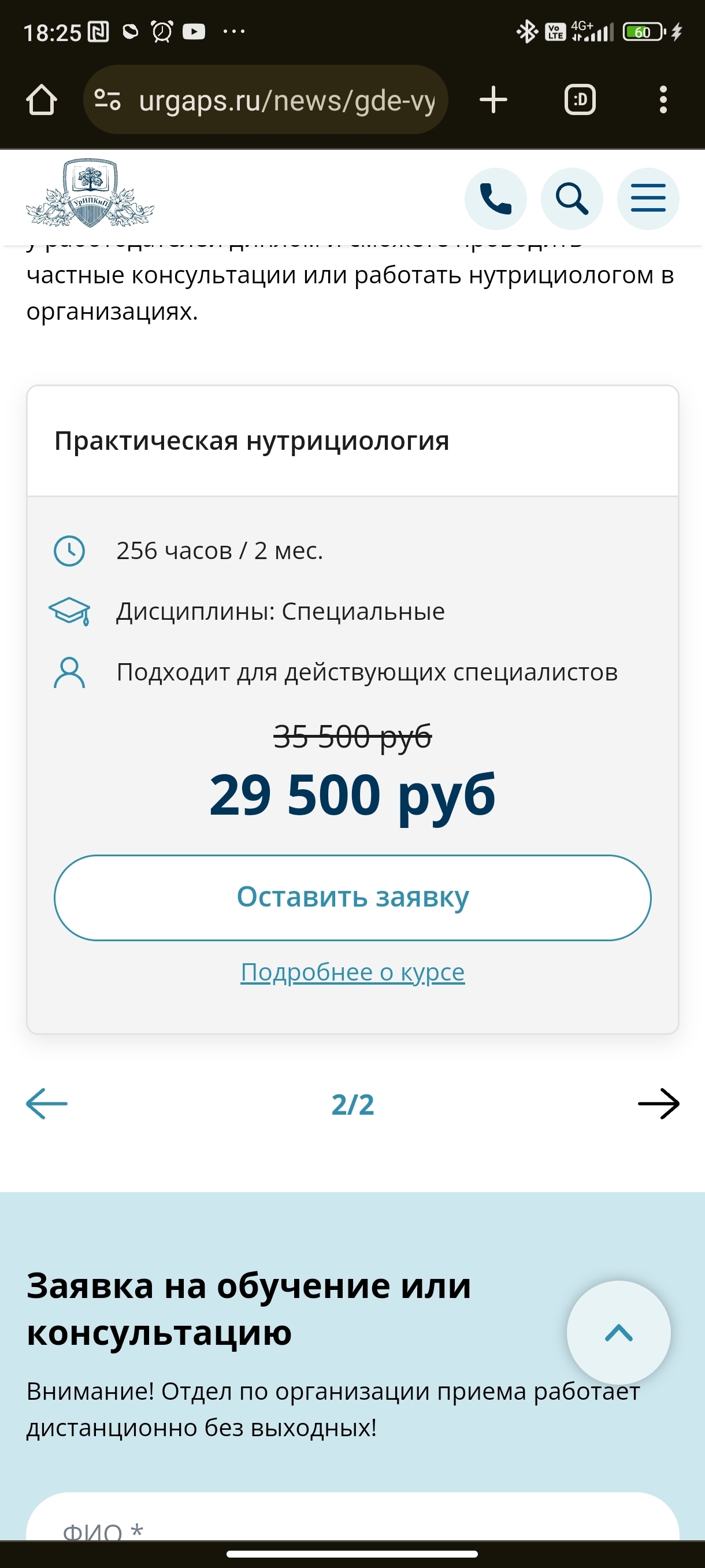Screen dimensions: 705x1568
Task: Call the institute via phone icon
Action: coord(495,198)
